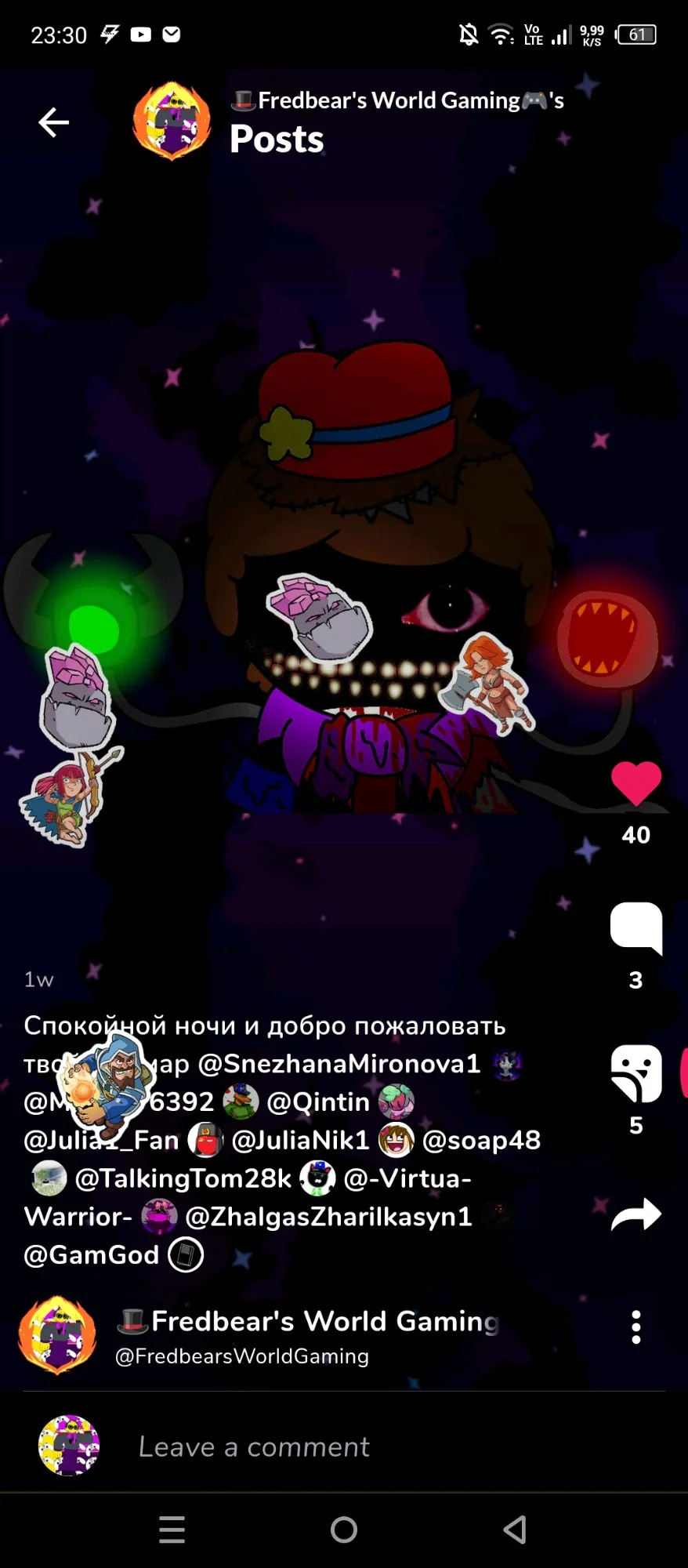The width and height of the screenshot is (688, 1568).
Task: Open the @JuliaNik1 mention
Action: click(x=300, y=1140)
